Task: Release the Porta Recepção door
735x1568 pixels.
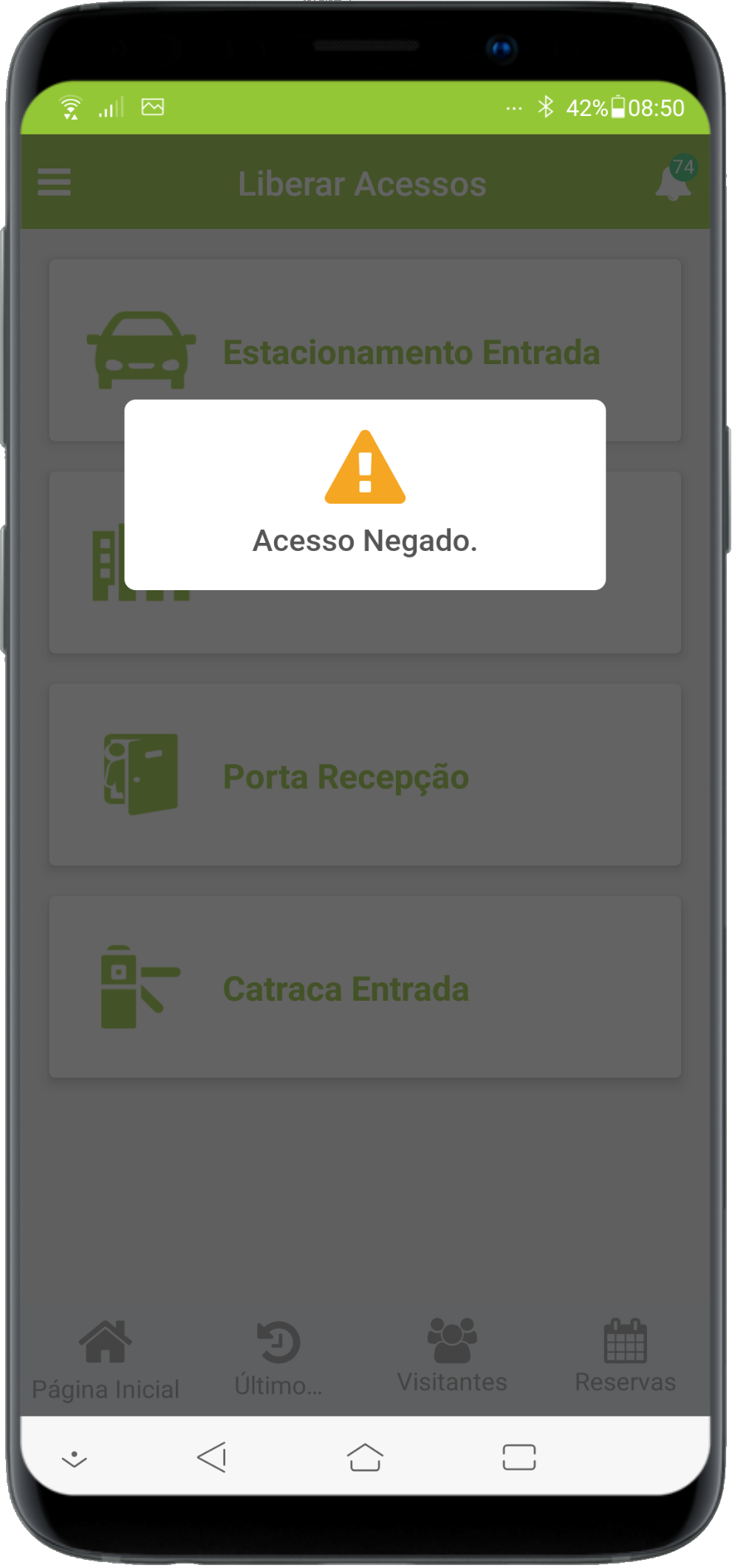Action: (365, 776)
